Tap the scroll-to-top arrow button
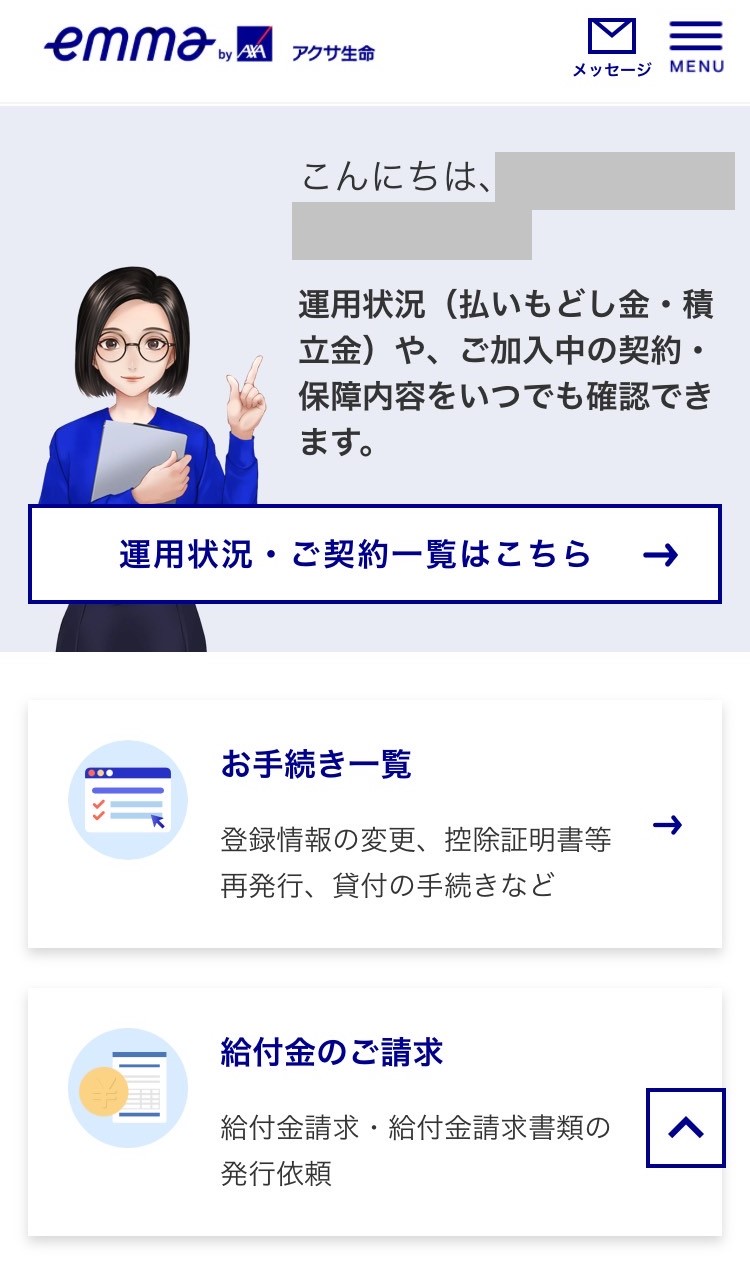 [686, 1128]
